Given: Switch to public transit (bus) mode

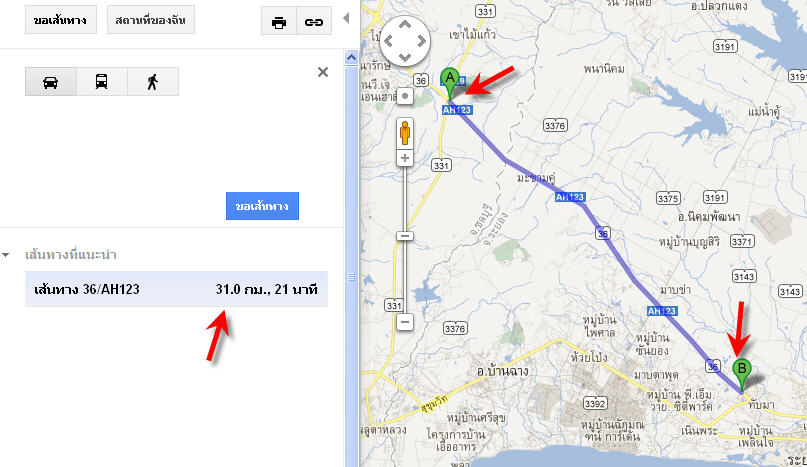Looking at the screenshot, I should point(101,82).
